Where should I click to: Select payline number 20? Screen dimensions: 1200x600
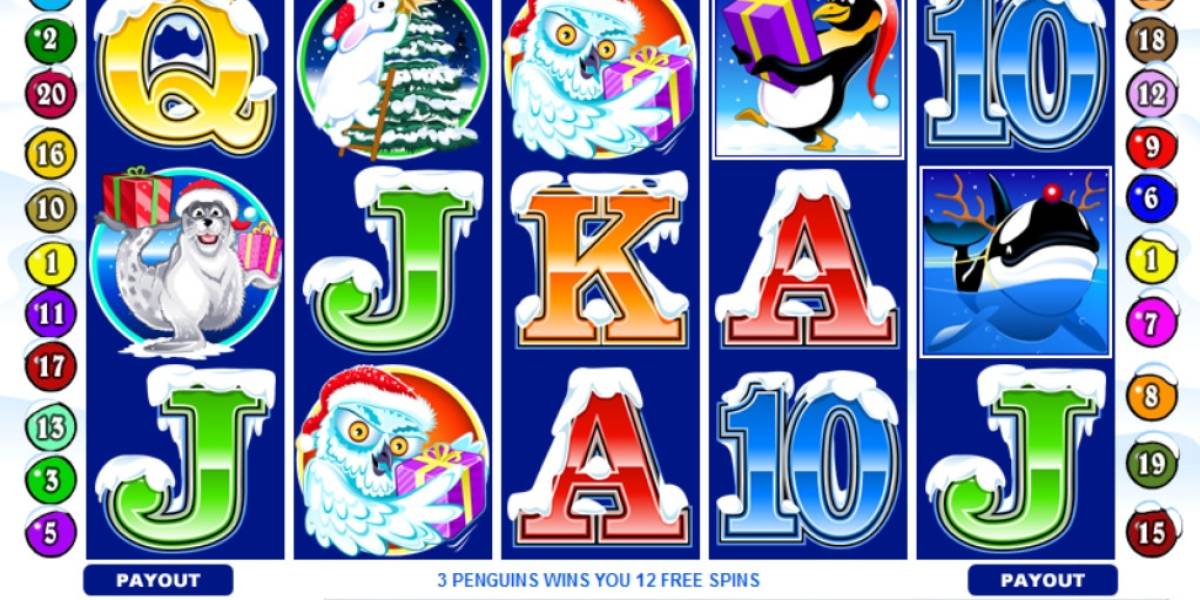pos(50,95)
